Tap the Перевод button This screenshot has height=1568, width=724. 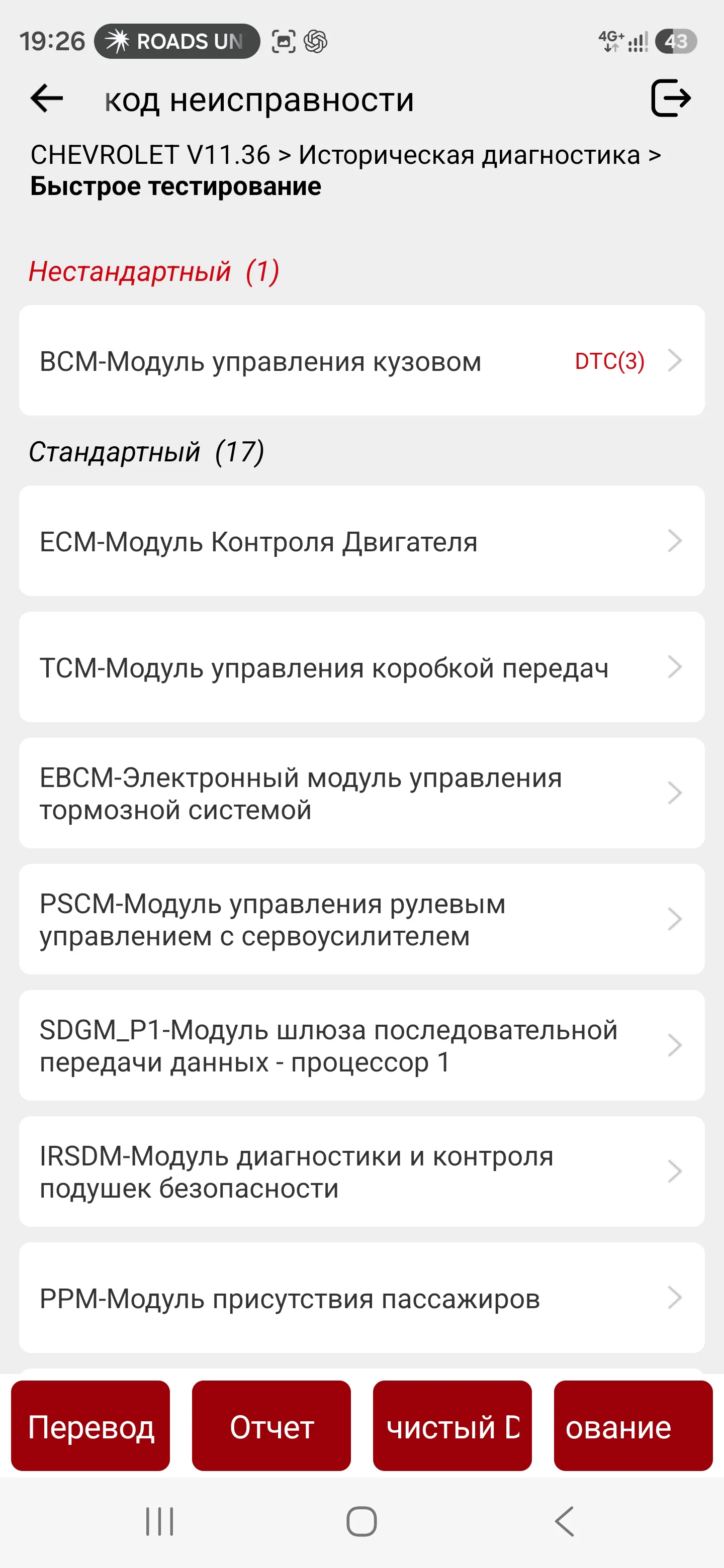90,1426
